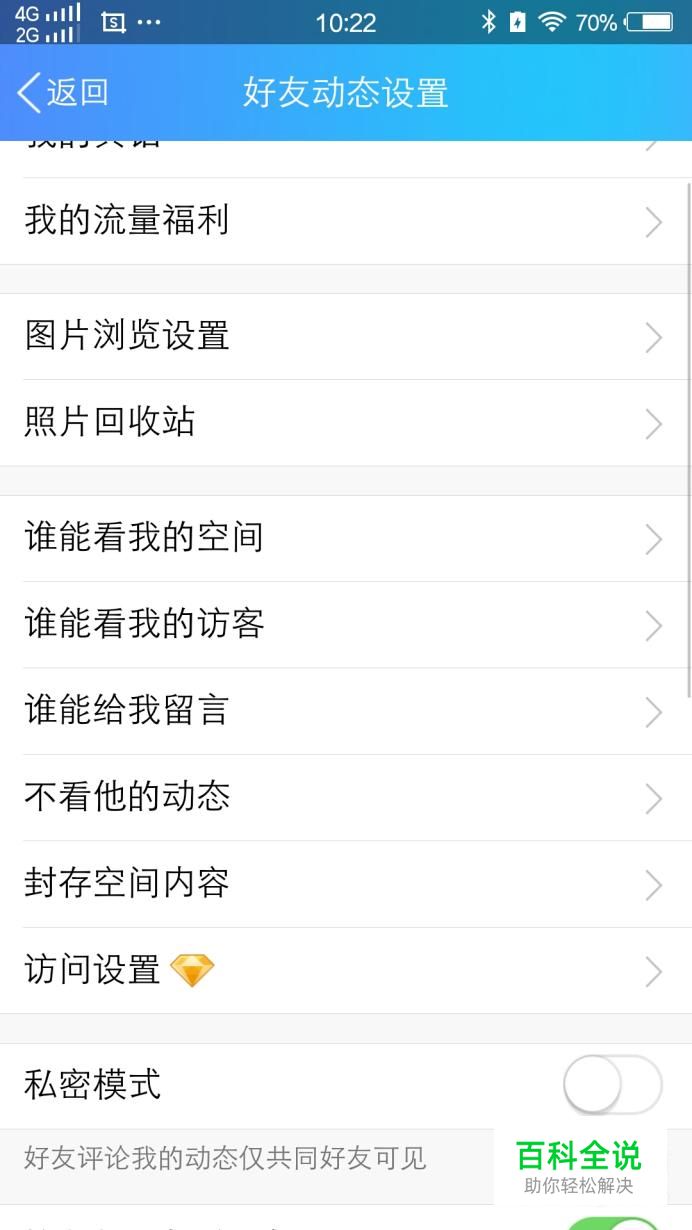The image size is (692, 1230).
Task: Open 不看他的动态
Action: tap(346, 798)
